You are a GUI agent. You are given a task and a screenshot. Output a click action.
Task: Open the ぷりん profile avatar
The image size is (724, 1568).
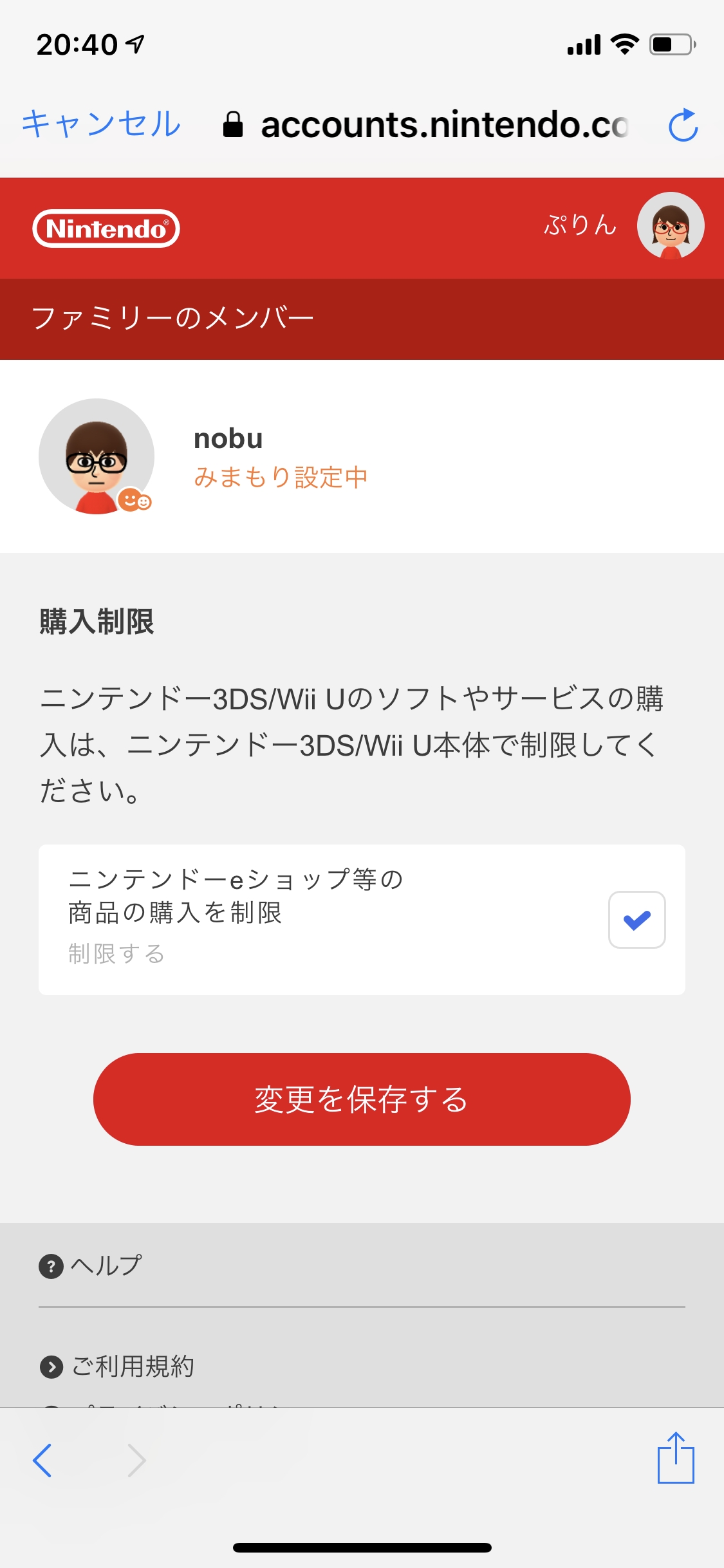[670, 226]
